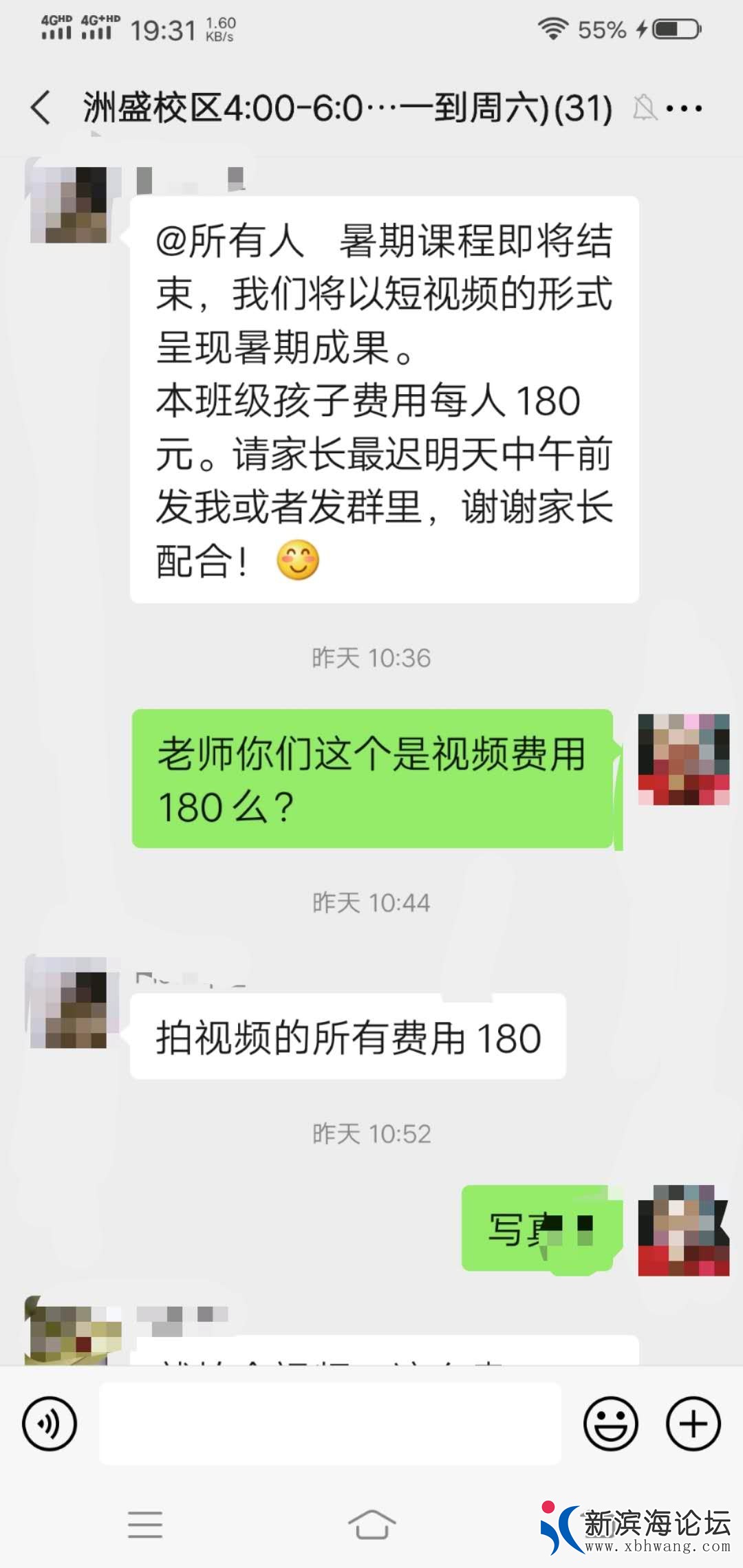The image size is (743, 1568).
Task: Open the plus attachment menu
Action: click(x=693, y=1423)
